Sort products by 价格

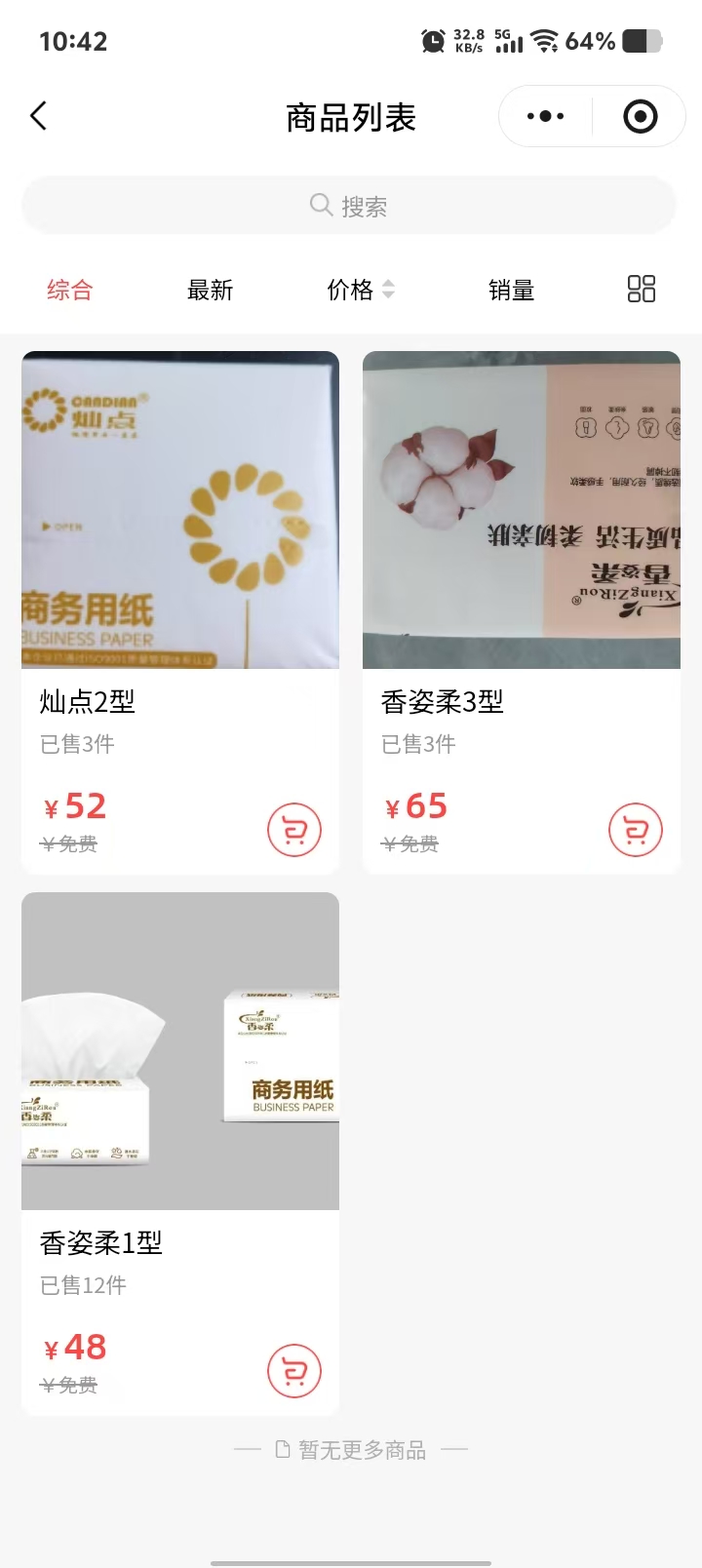[359, 290]
